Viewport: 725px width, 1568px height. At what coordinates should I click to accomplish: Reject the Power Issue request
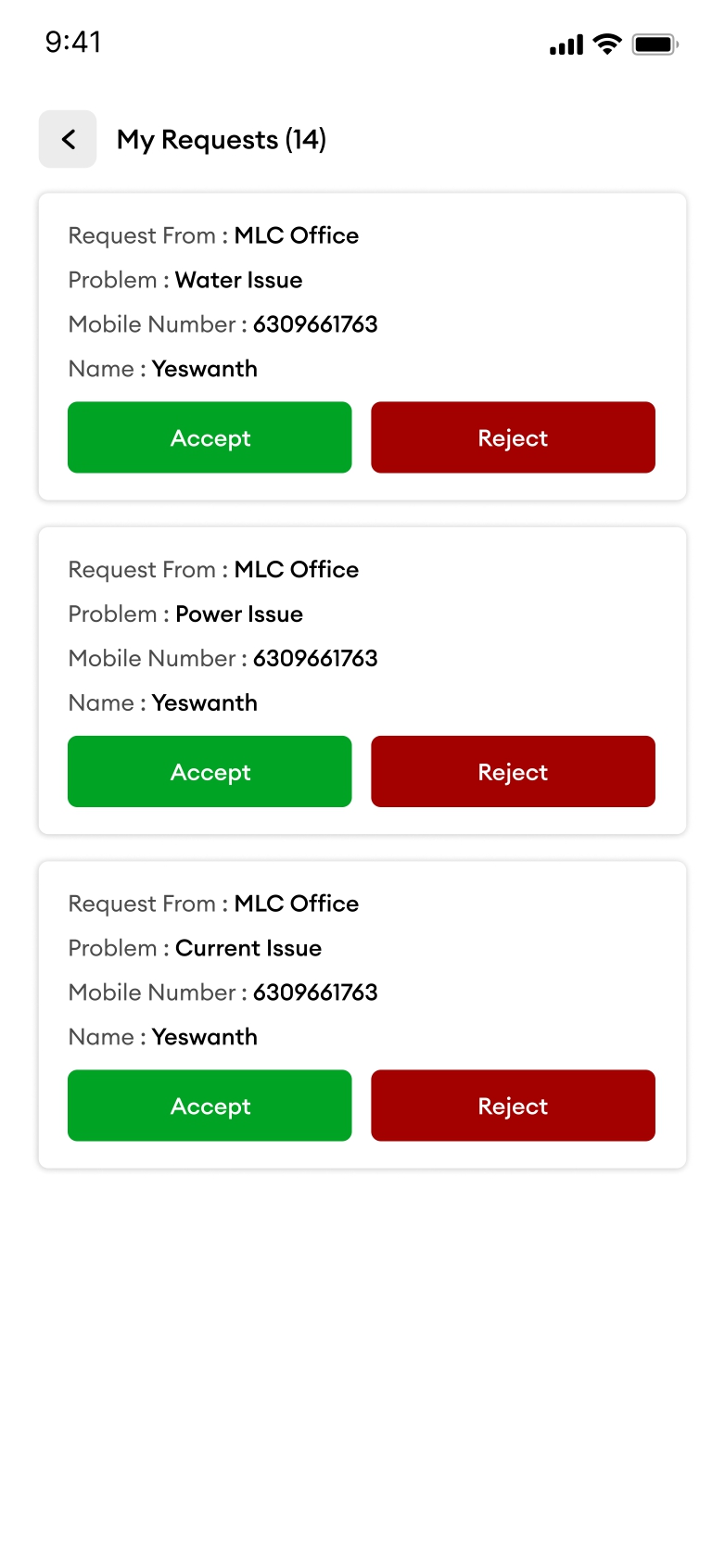point(513,772)
